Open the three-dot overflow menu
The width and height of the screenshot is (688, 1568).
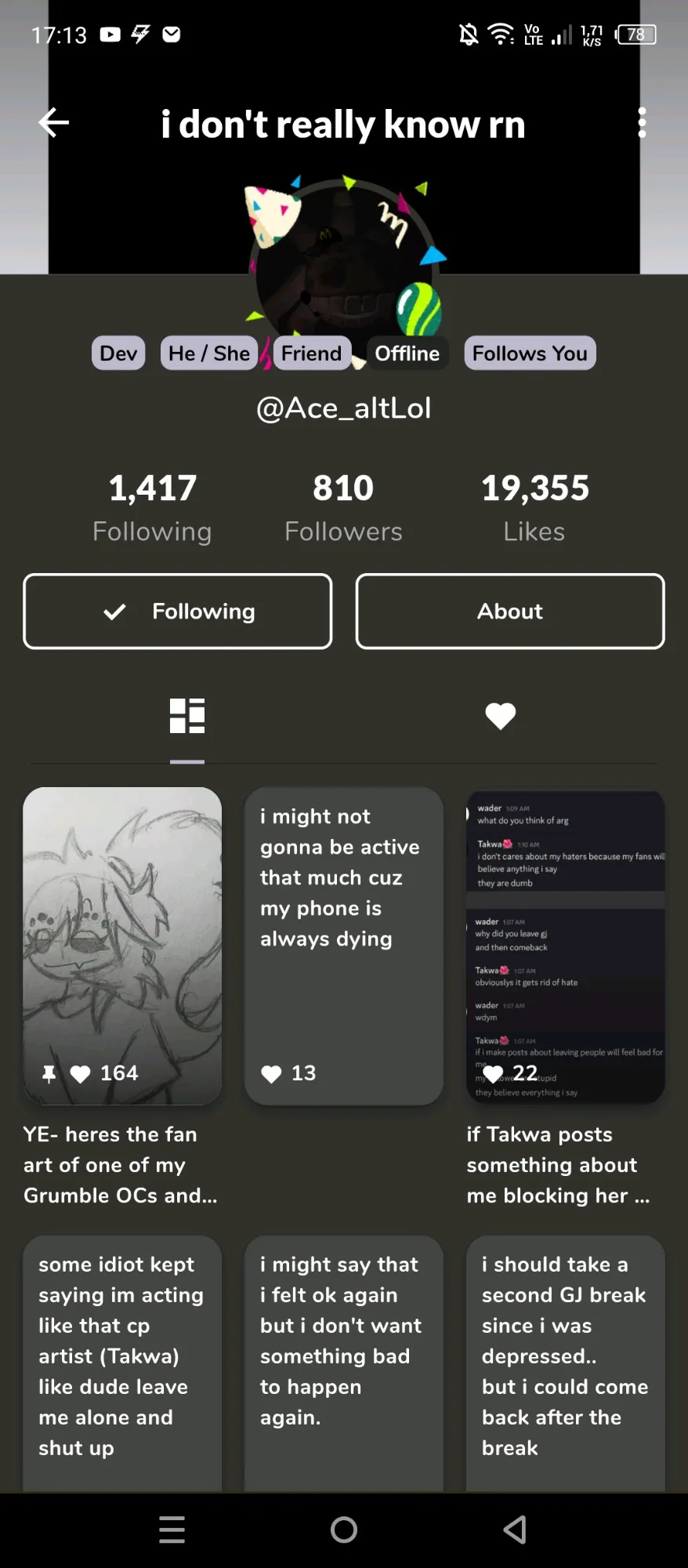click(x=642, y=123)
